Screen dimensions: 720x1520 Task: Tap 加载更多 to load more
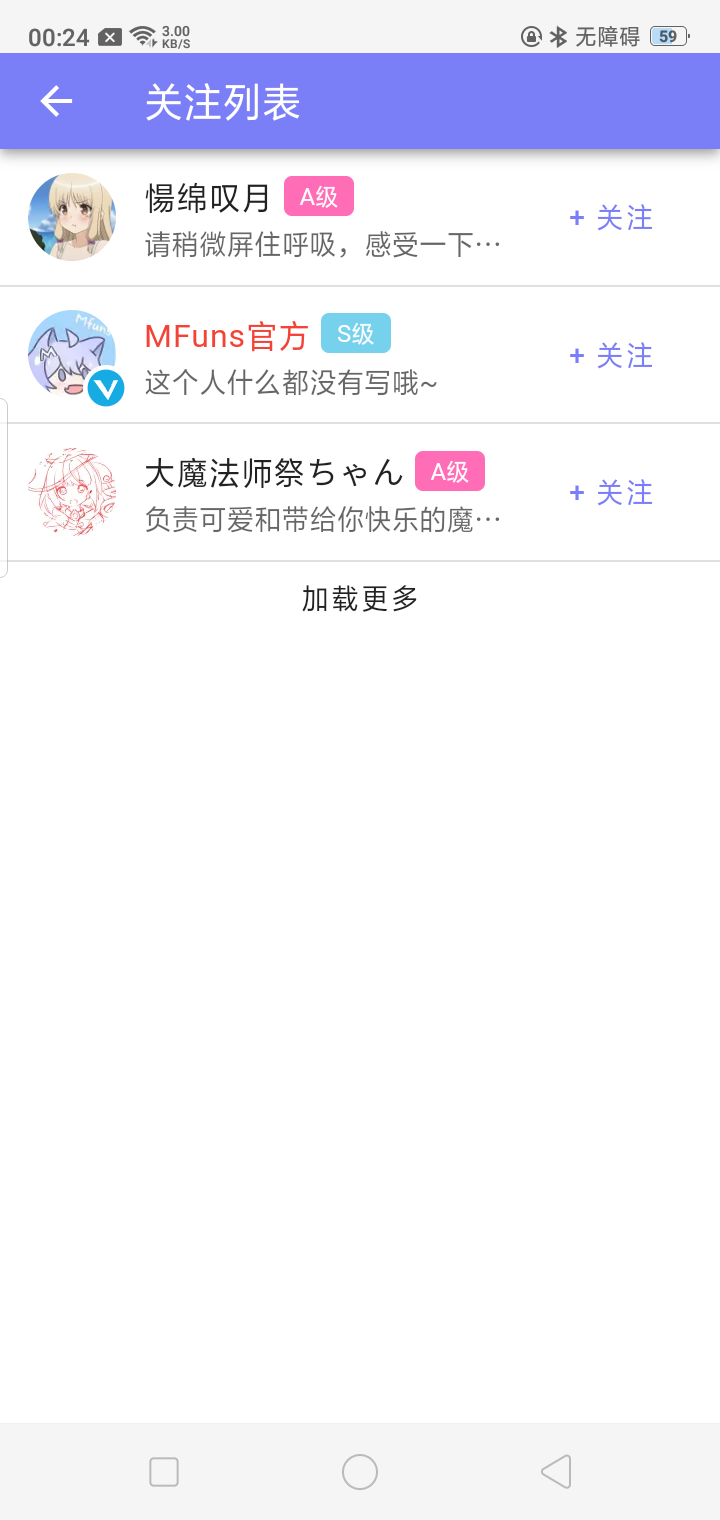click(x=360, y=599)
